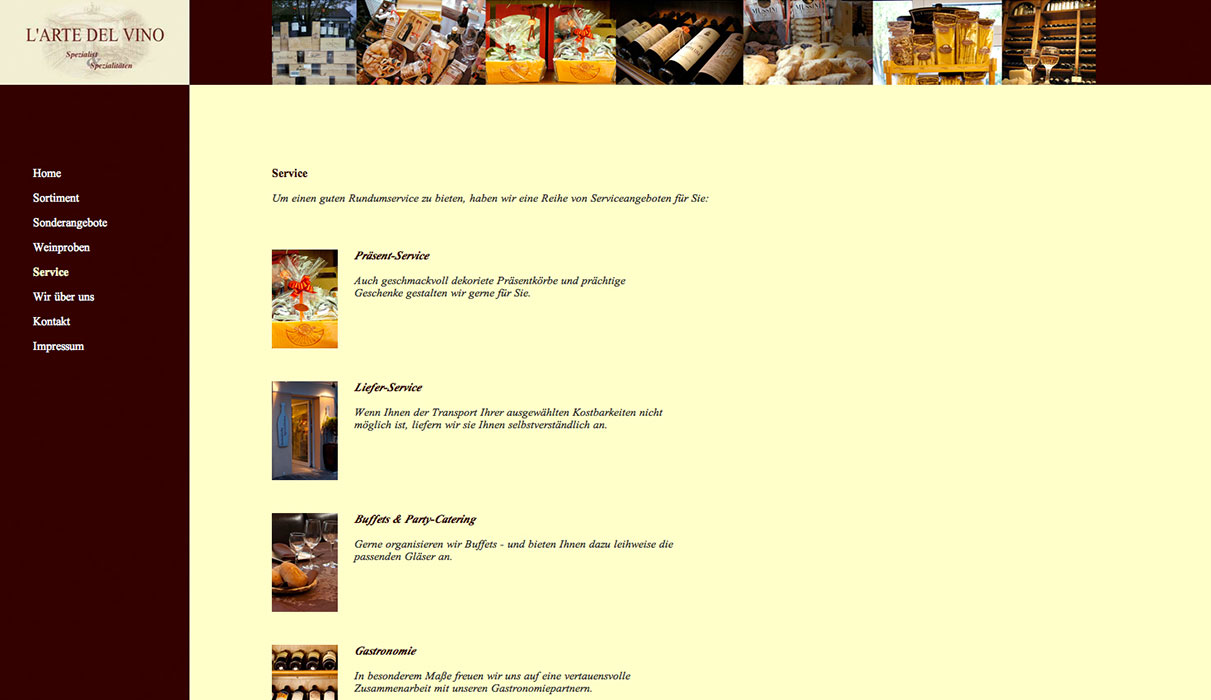1211x700 pixels.
Task: Show the Impressum page
Action: [x=58, y=346]
